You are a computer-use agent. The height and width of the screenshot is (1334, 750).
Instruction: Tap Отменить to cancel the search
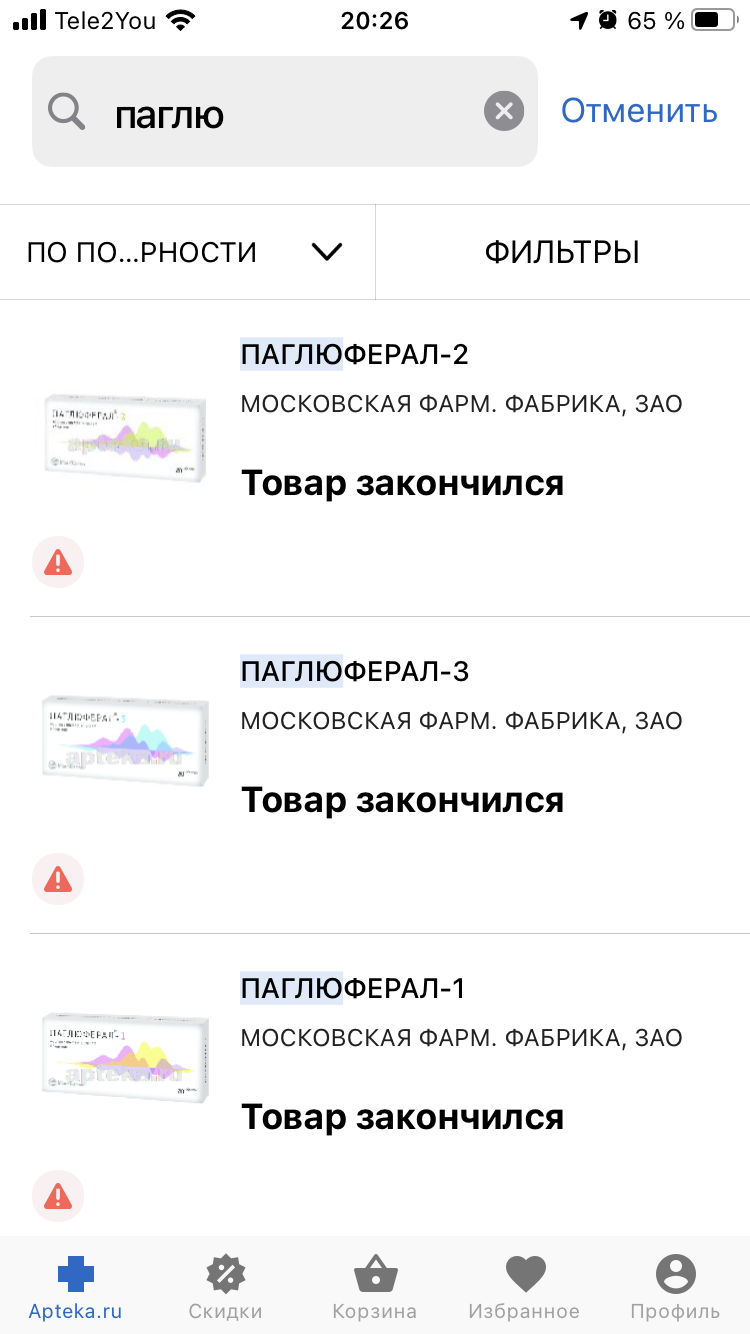pos(639,111)
